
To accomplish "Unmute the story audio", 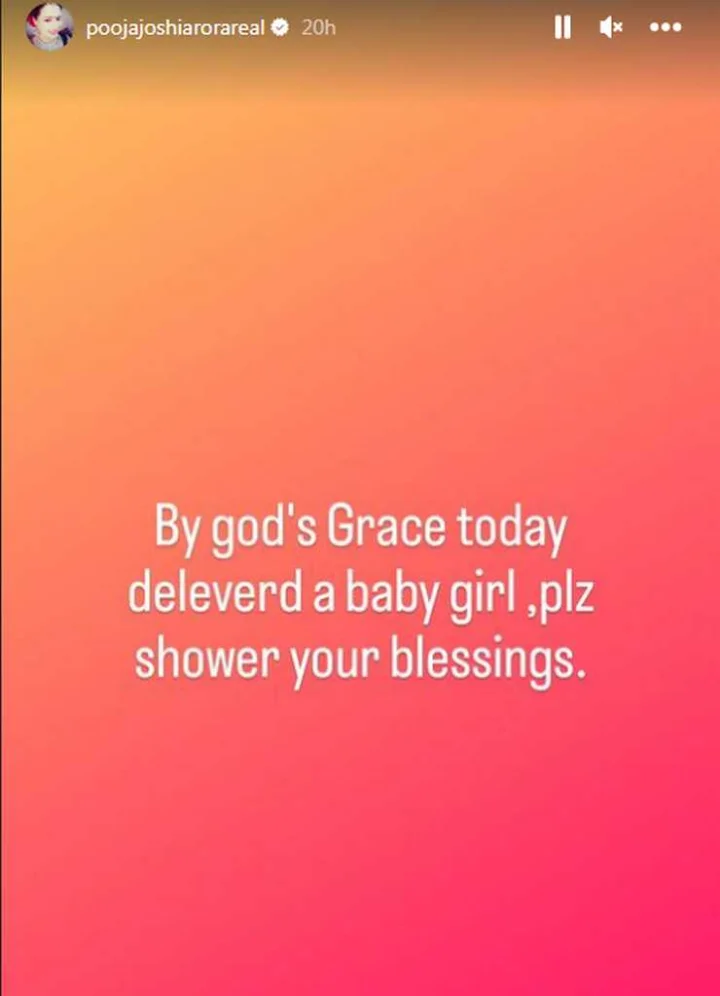I will [611, 28].
